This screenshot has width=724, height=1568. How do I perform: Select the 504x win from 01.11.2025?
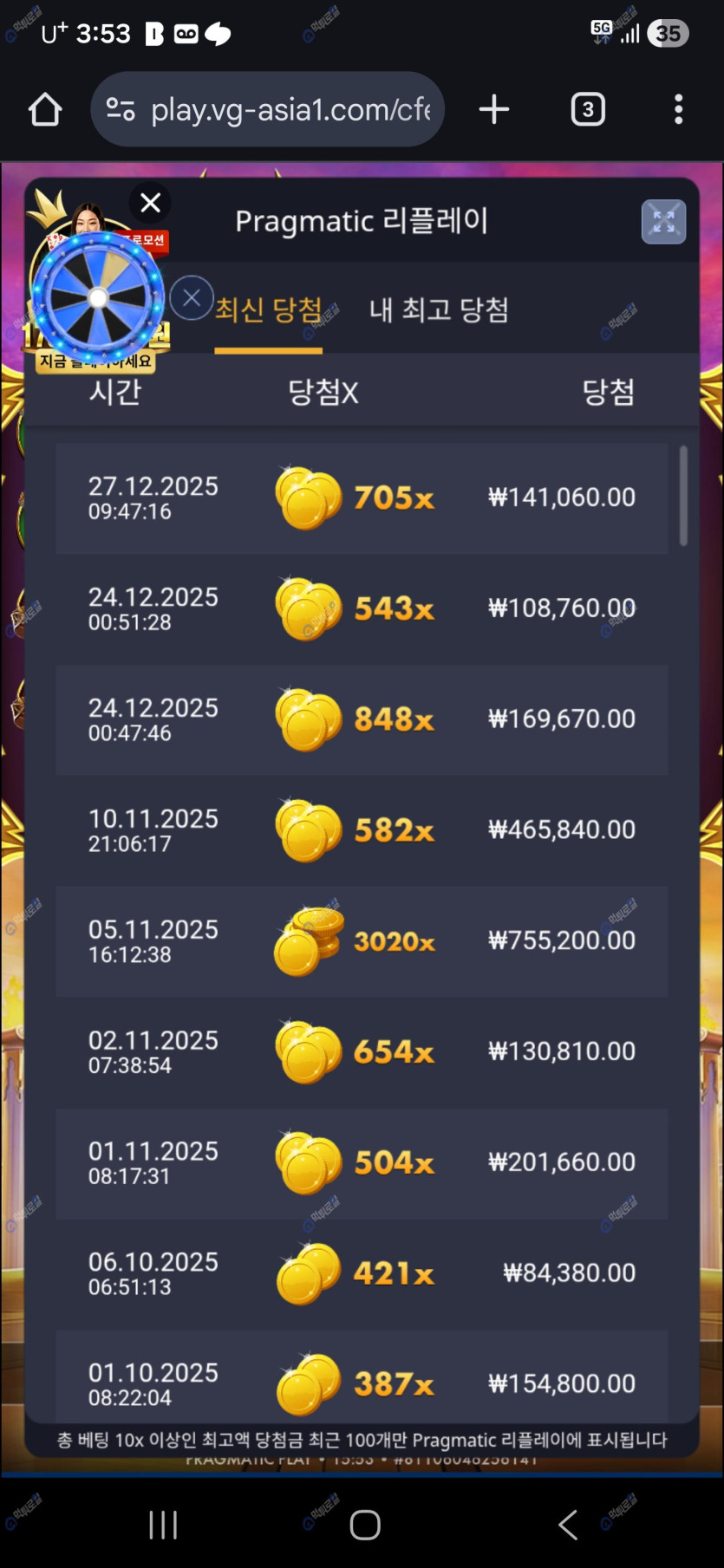point(362,1163)
